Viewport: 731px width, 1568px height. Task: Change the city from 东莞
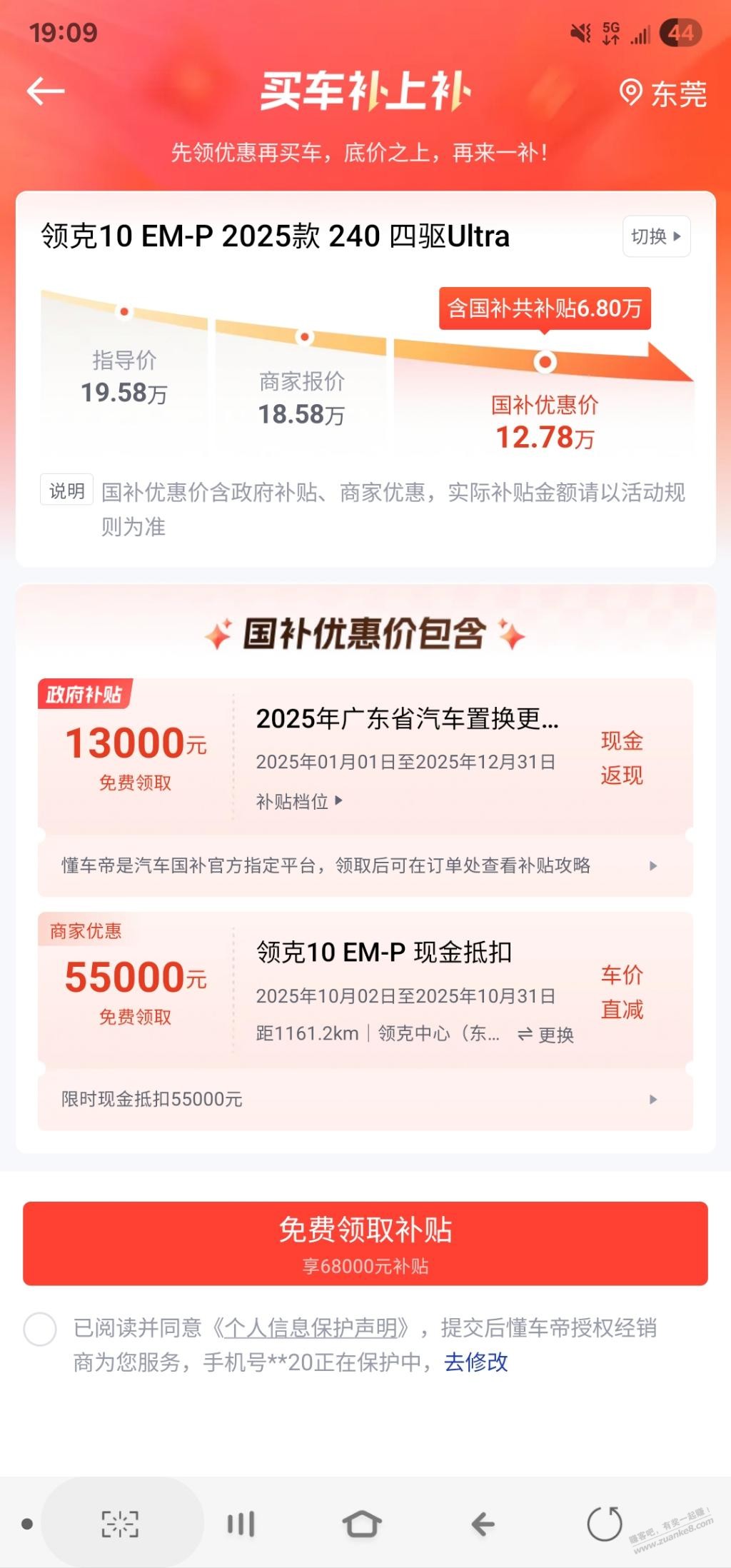pyautogui.click(x=664, y=94)
